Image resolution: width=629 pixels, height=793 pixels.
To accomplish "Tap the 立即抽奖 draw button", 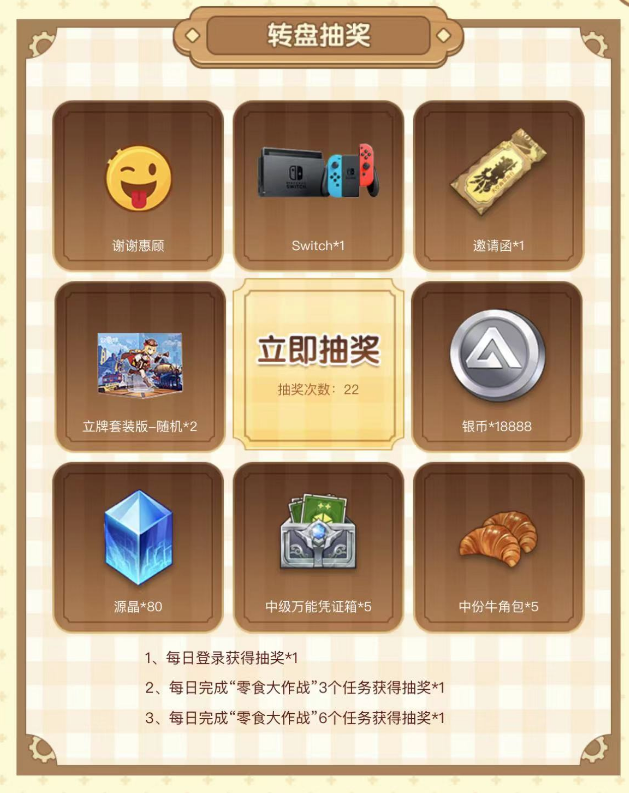I will click(318, 363).
